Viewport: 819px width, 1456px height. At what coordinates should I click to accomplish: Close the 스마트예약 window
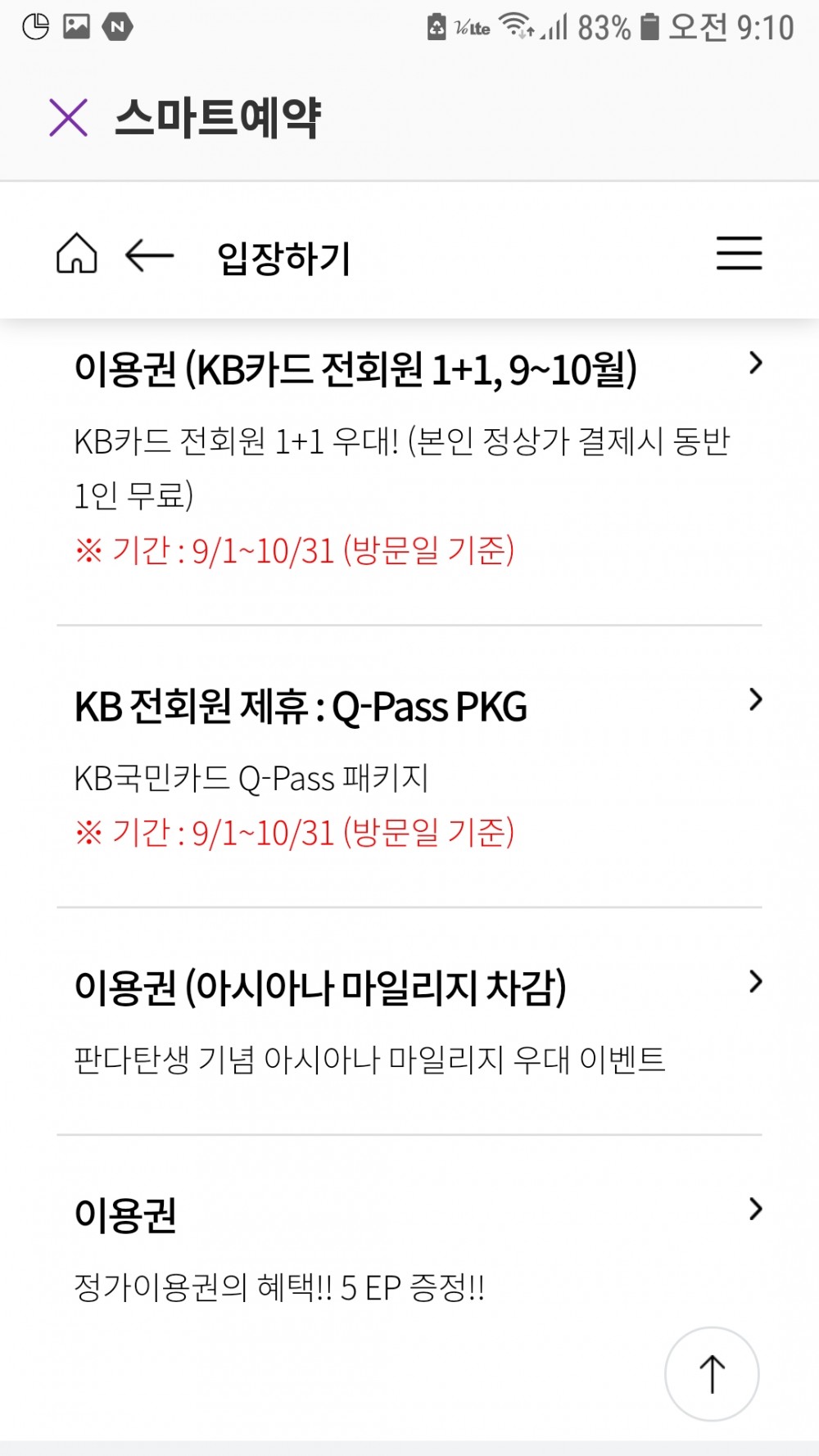(68, 117)
